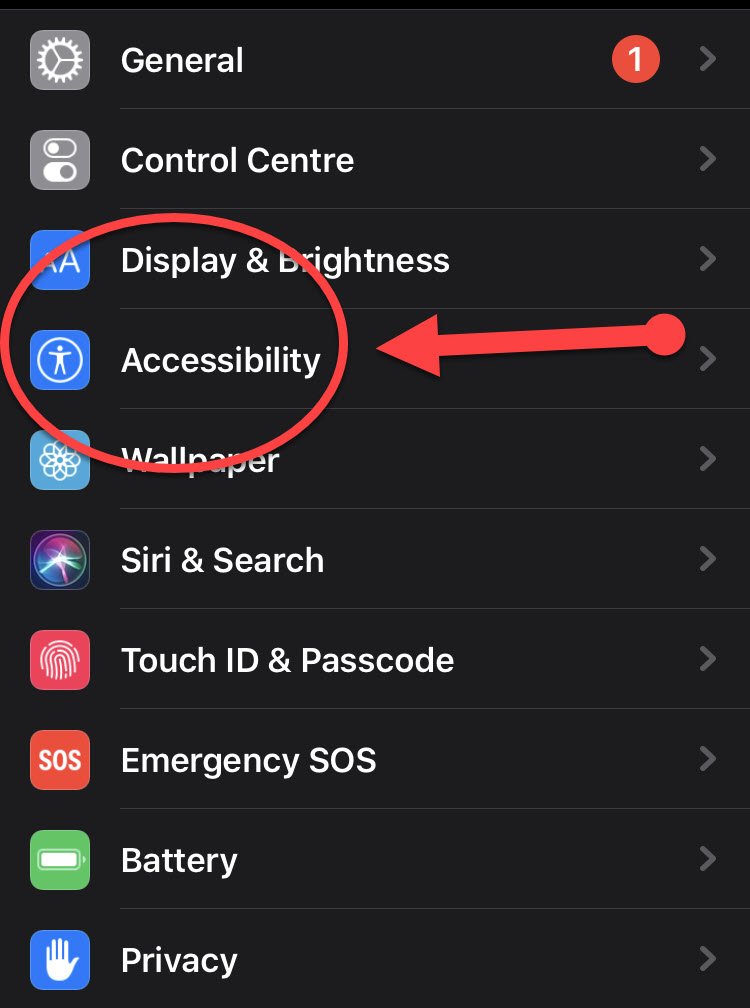Expand the Accessibility row chevron

[x=708, y=360]
